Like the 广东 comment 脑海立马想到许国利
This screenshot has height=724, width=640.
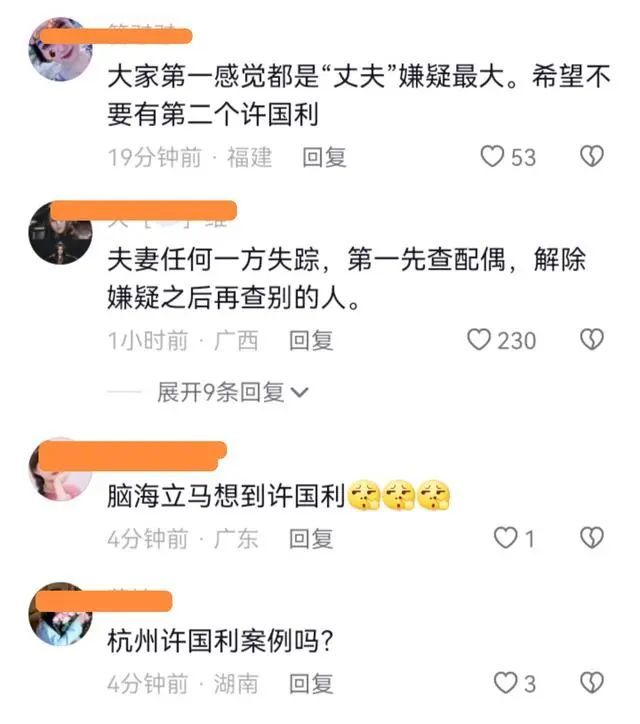click(505, 538)
